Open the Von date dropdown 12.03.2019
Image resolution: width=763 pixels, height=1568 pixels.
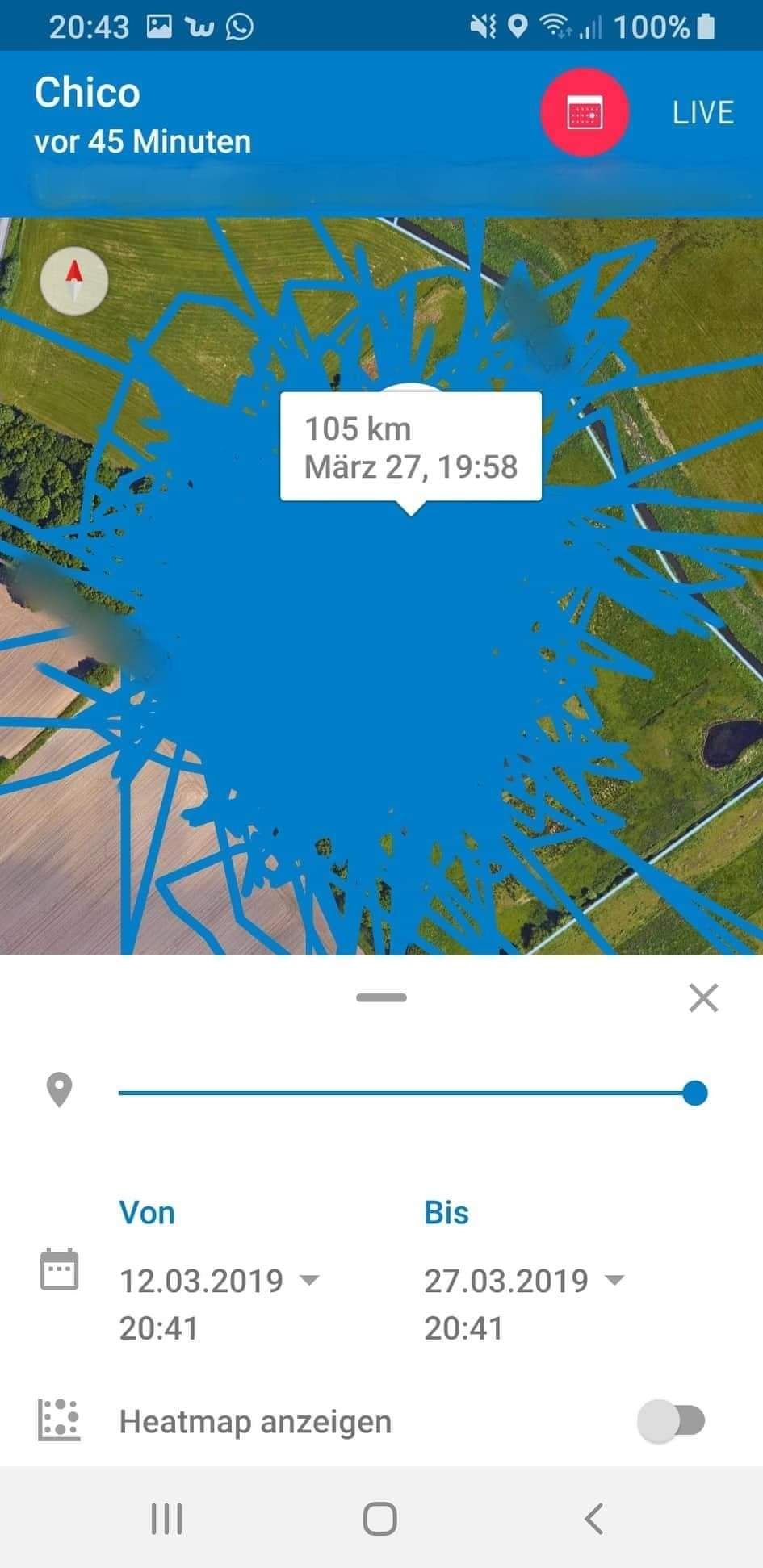(x=220, y=1281)
